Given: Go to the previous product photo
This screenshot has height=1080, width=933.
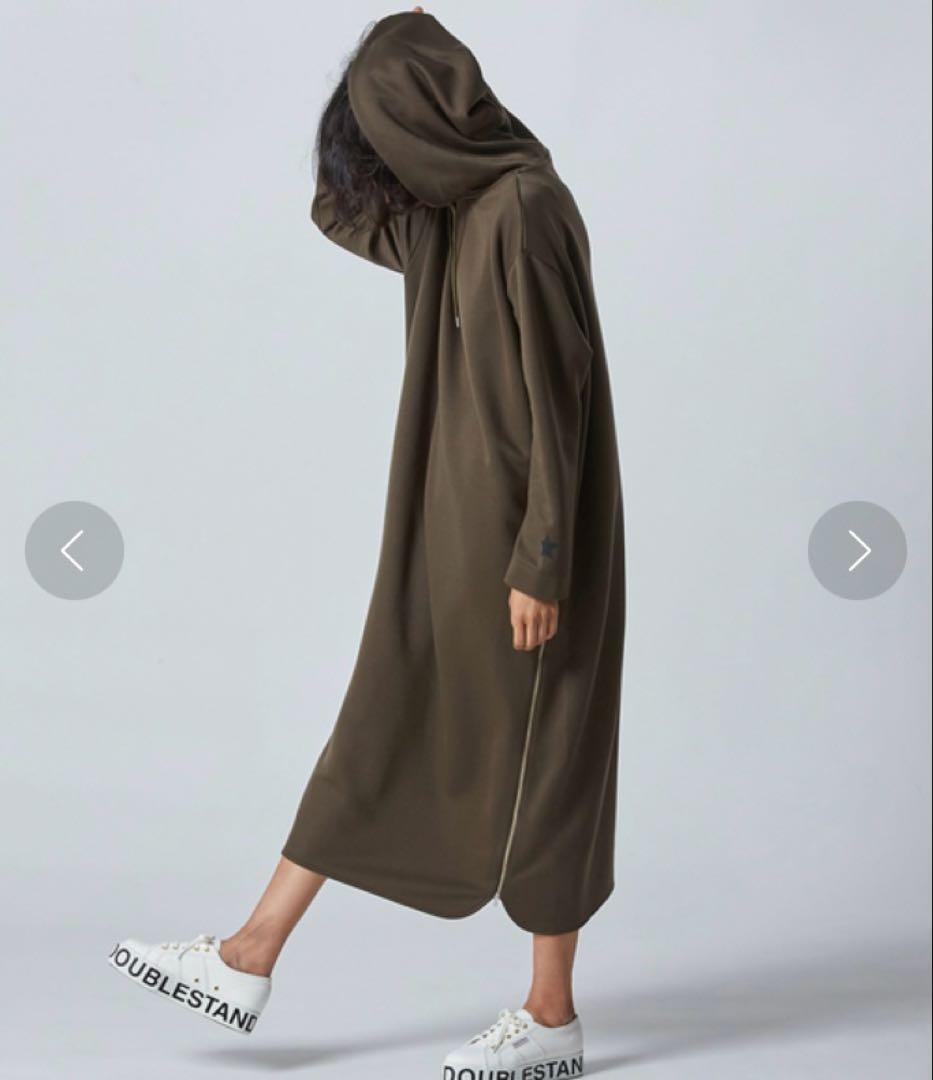Looking at the screenshot, I should 74,550.
